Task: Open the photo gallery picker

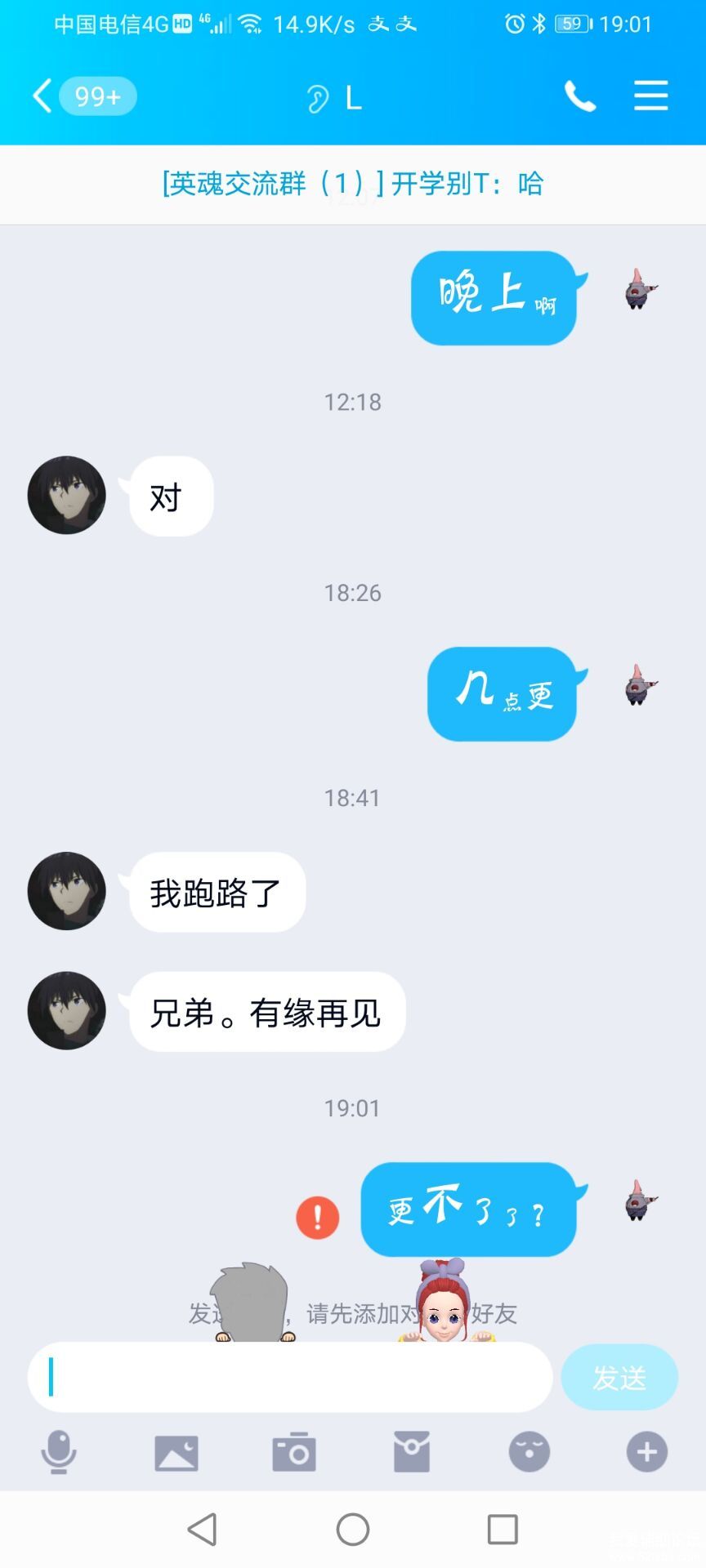Action: coord(176,1452)
